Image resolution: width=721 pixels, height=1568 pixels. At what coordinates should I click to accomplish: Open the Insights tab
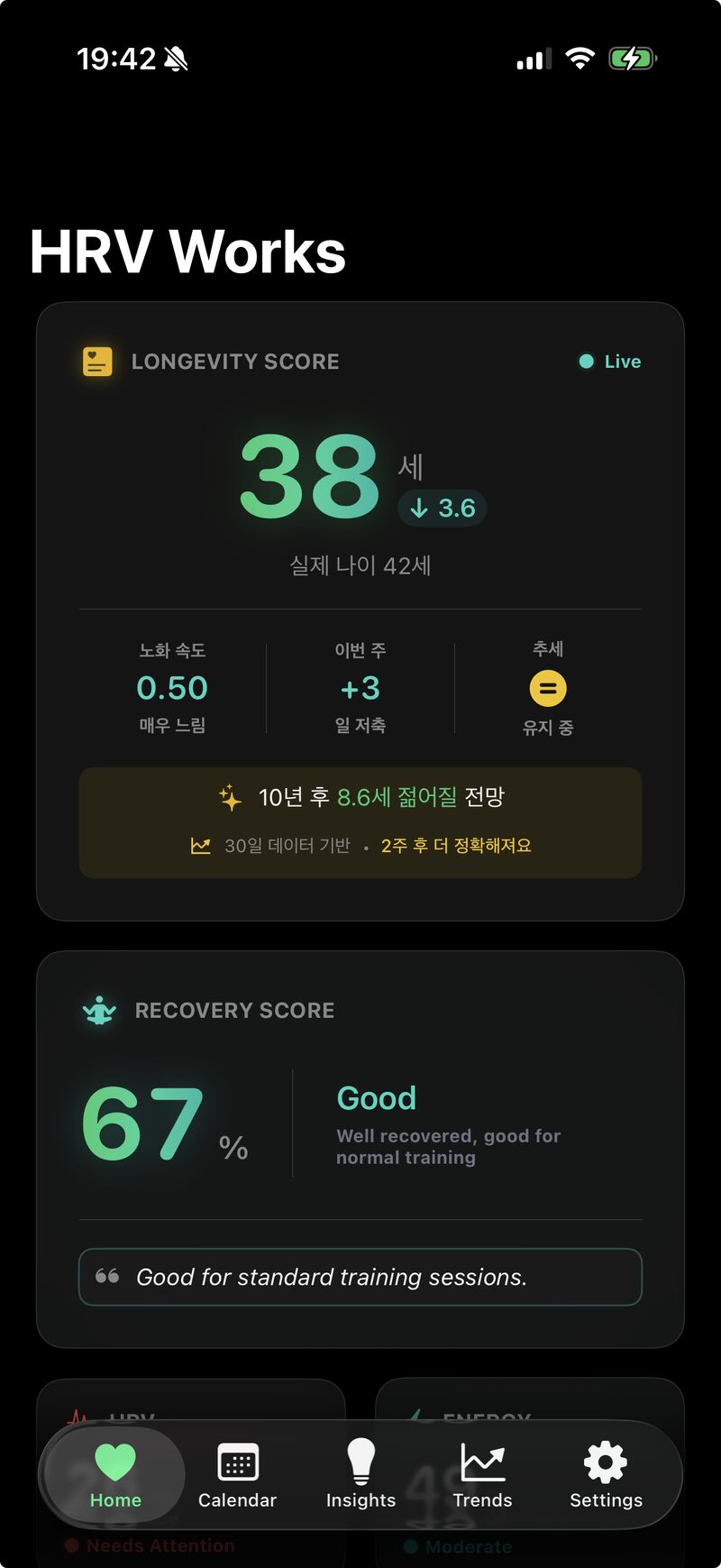point(360,1474)
